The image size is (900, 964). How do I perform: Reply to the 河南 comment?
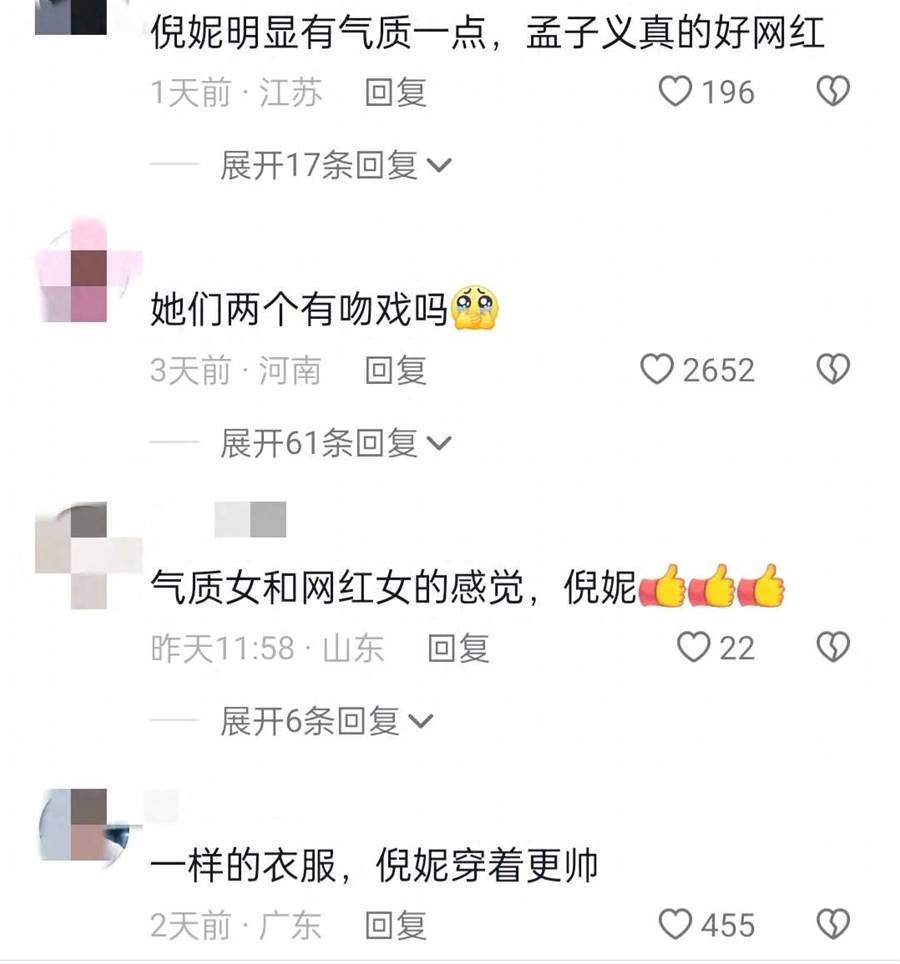point(395,371)
